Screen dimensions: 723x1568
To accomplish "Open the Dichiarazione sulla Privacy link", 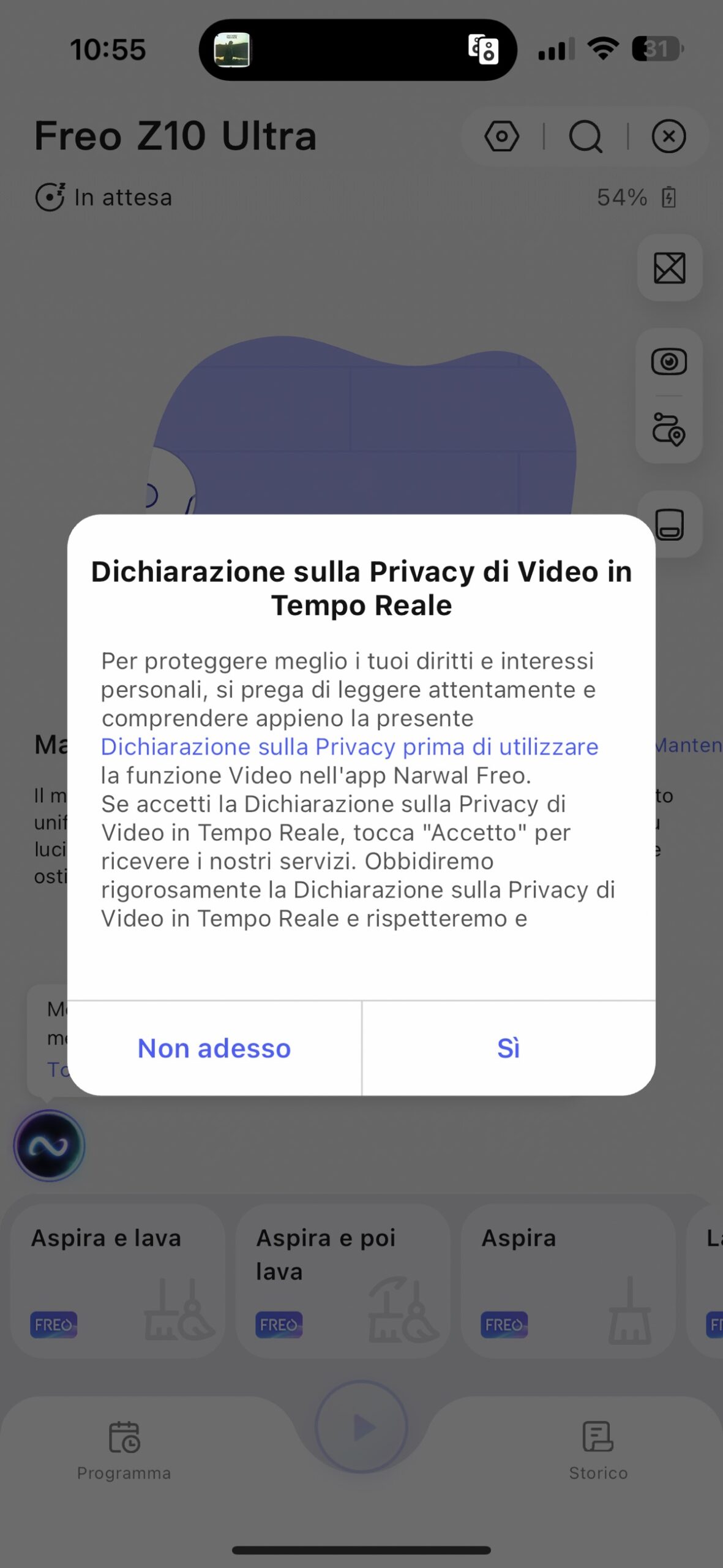I will (349, 747).
